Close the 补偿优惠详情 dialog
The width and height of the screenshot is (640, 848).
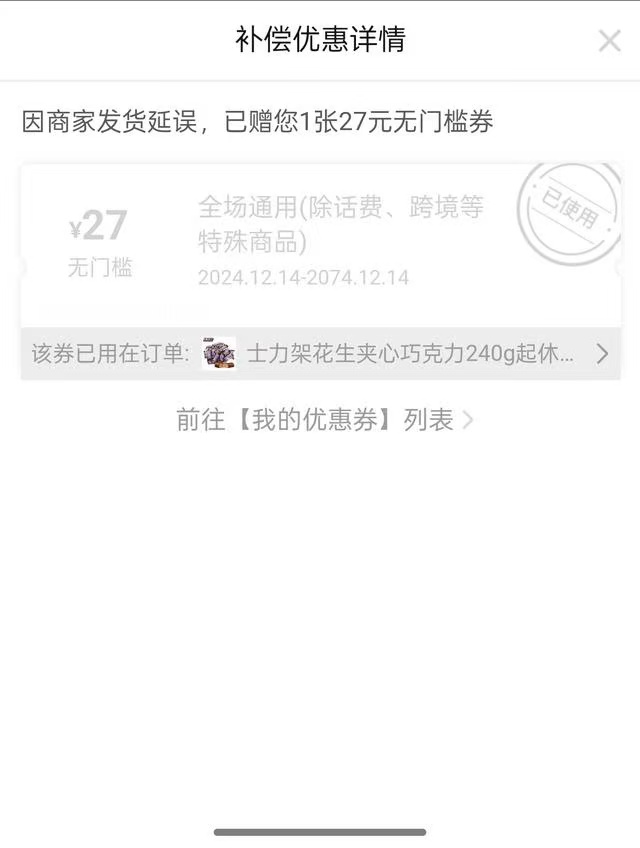[609, 41]
